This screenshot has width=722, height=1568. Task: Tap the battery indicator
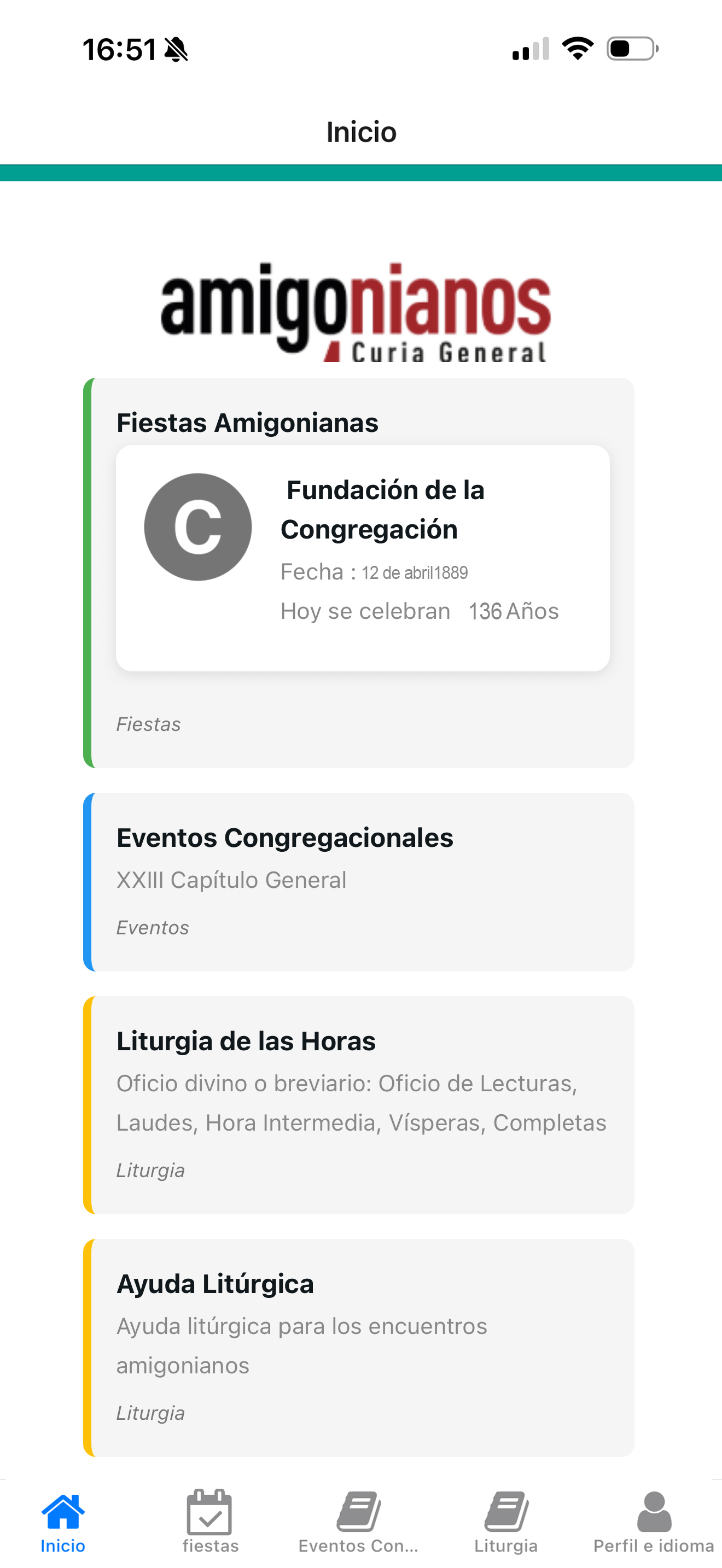tap(630, 50)
